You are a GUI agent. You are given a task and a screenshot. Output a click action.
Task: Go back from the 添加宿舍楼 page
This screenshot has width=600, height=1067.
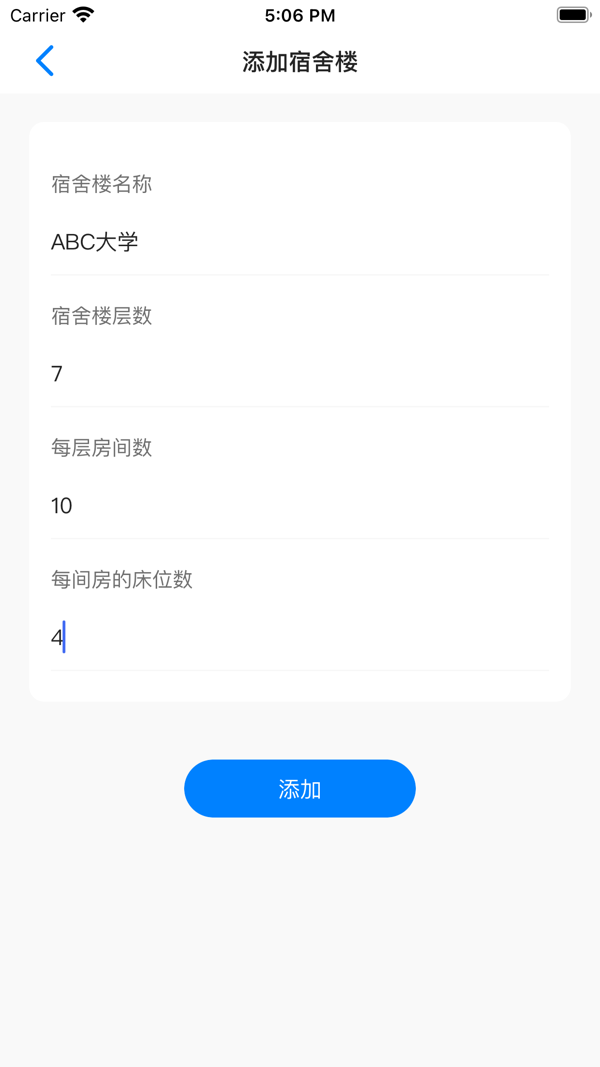coord(45,61)
